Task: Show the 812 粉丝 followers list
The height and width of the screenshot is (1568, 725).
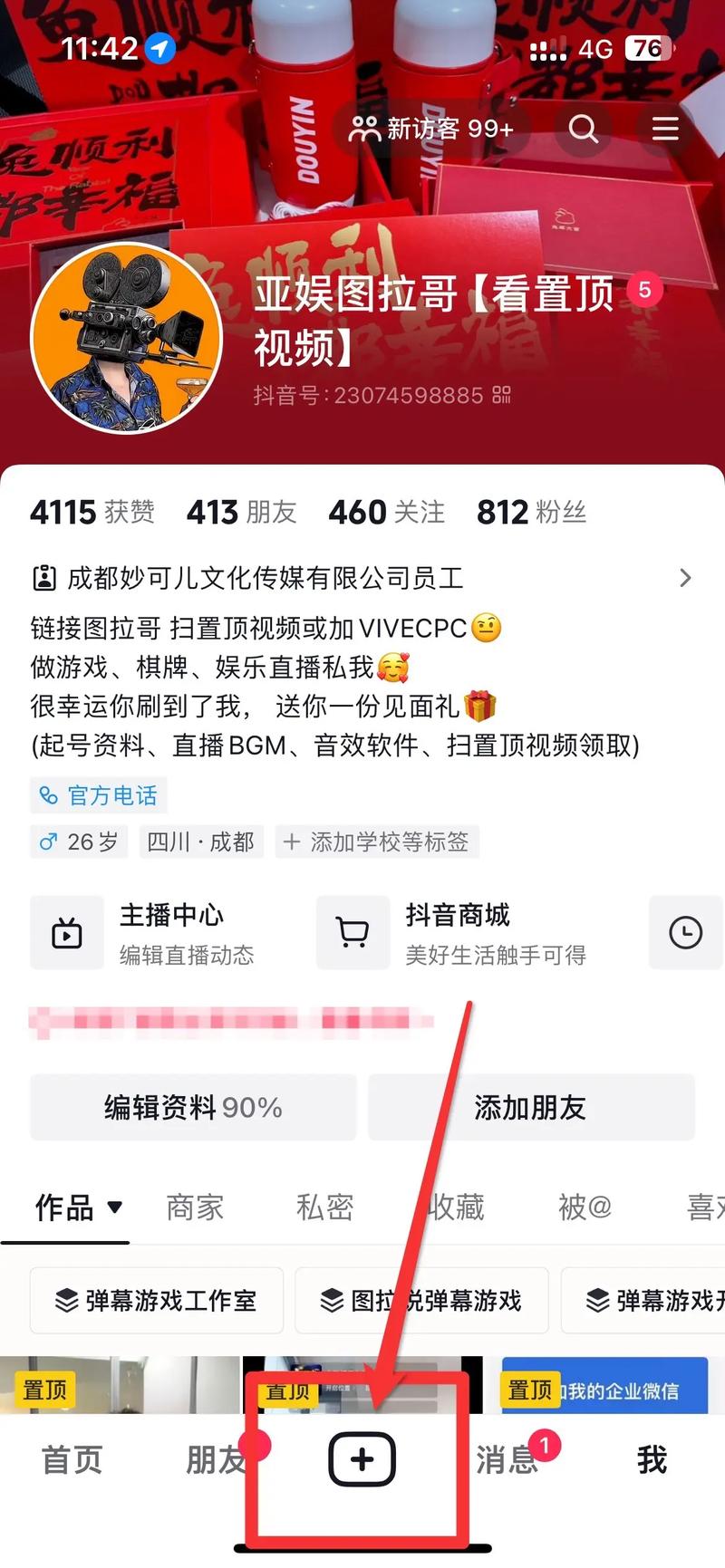Action: [x=531, y=512]
